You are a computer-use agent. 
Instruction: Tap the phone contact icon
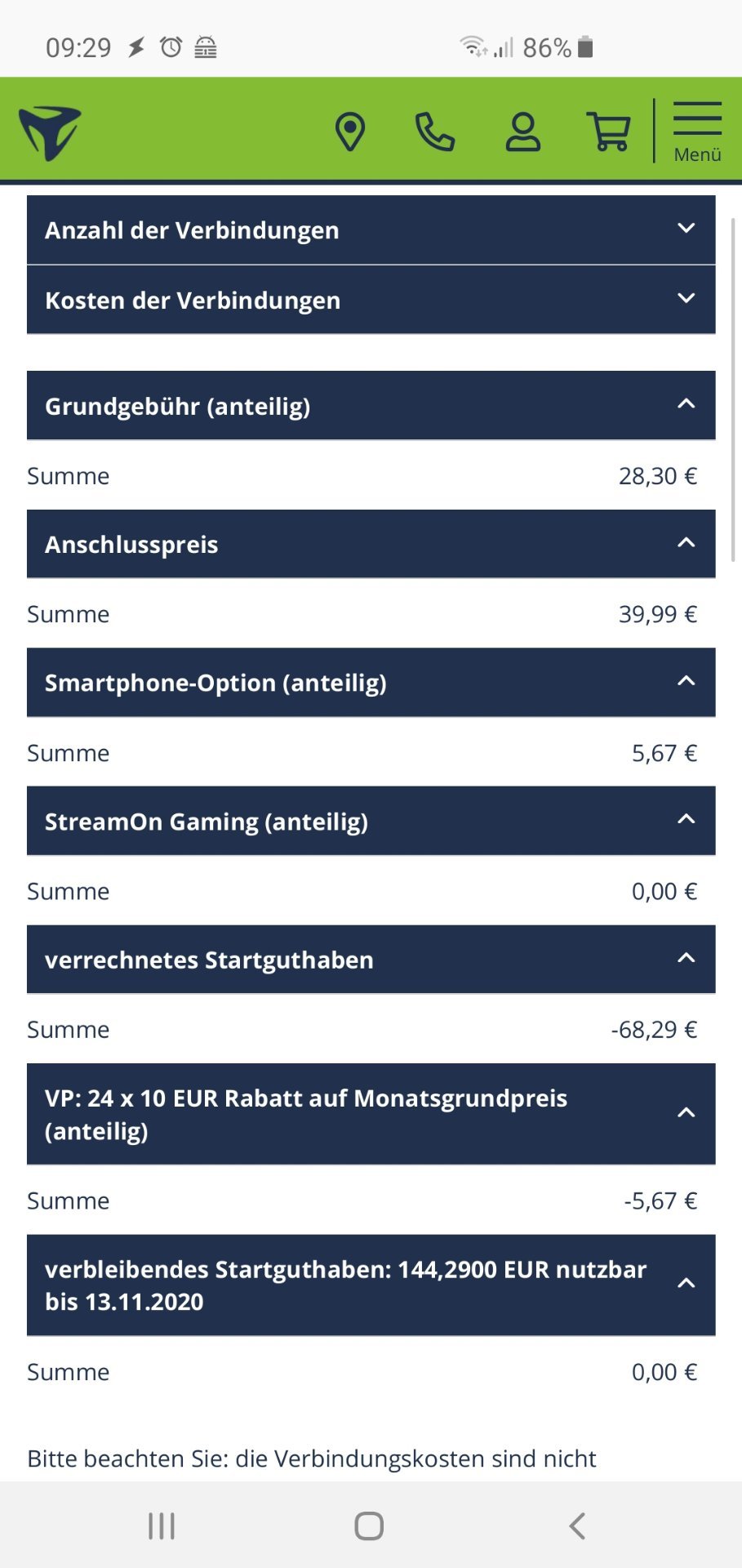435,132
